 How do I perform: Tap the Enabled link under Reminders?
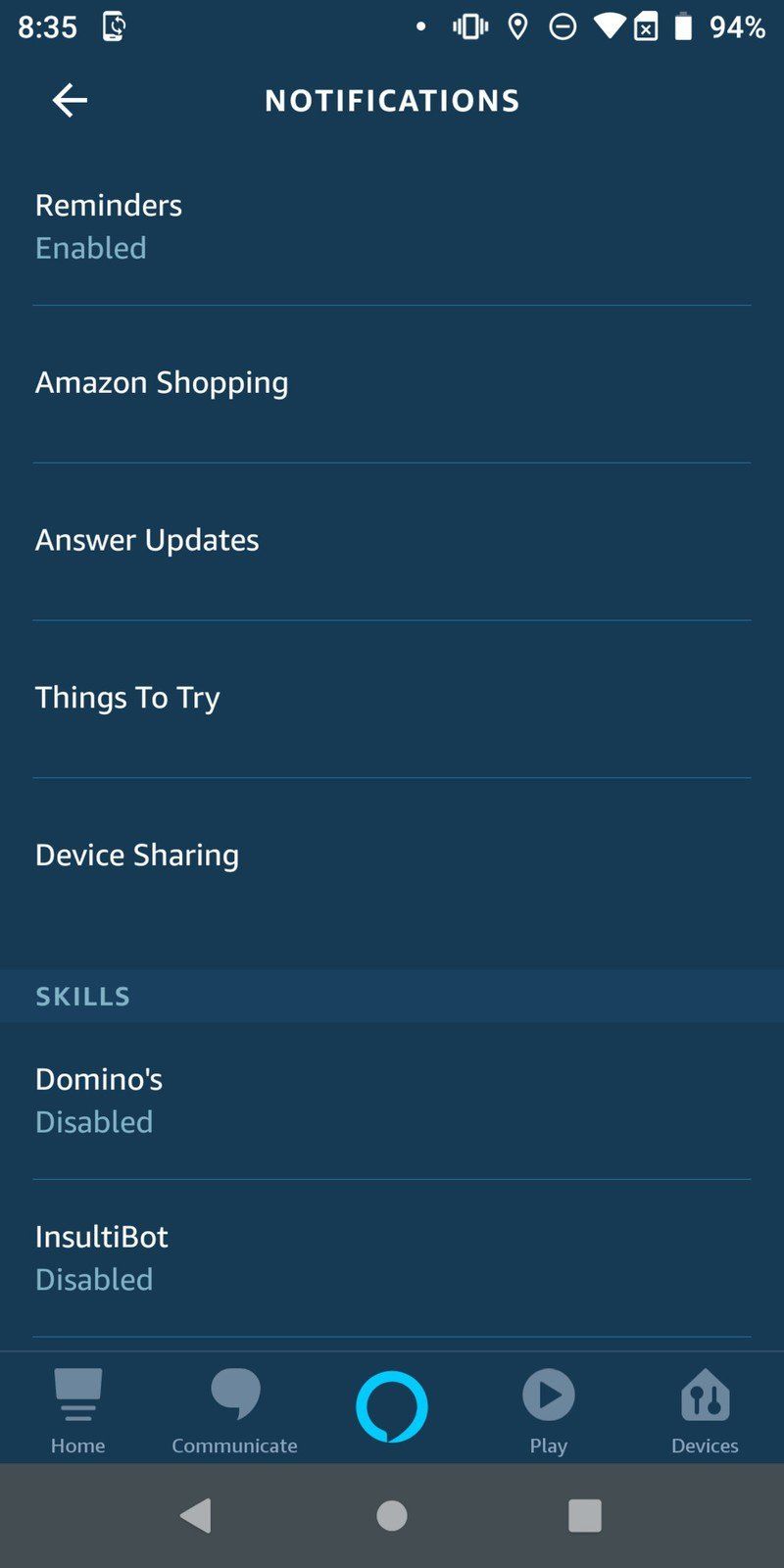pyautogui.click(x=90, y=247)
